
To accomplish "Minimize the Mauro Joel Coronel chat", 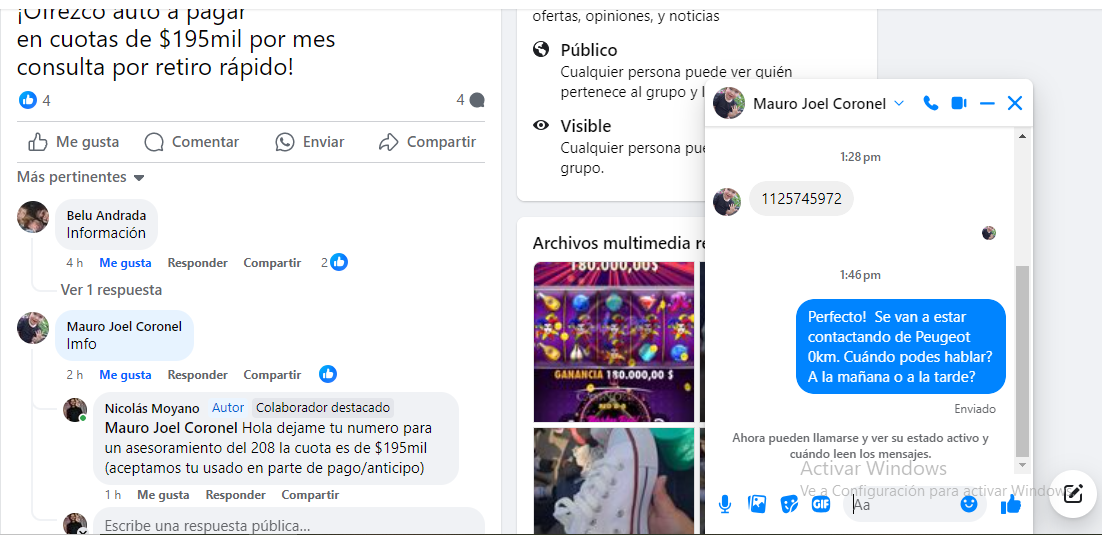I will click(987, 103).
